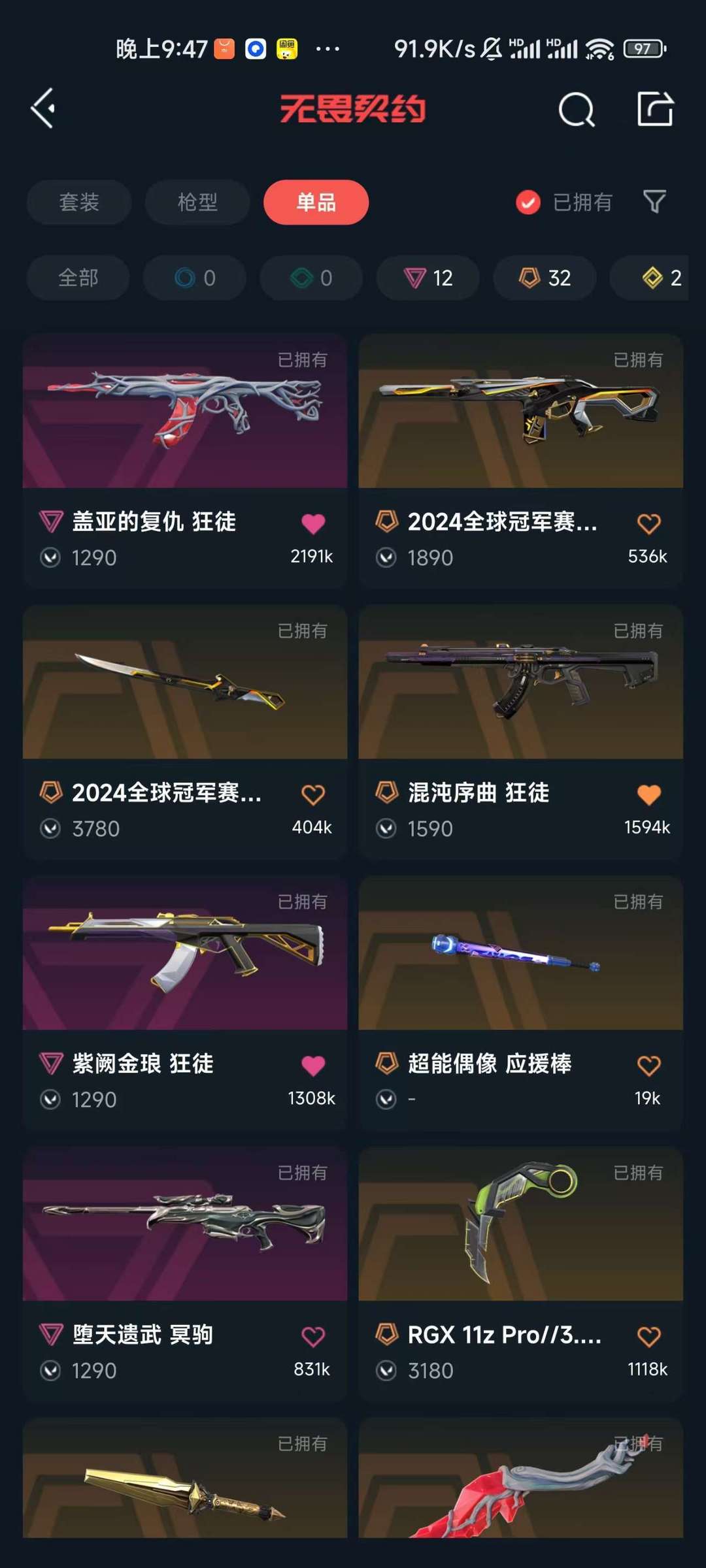This screenshot has height=1568, width=706.
Task: Filter by the orange tier chip showing 32
Action: point(545,278)
